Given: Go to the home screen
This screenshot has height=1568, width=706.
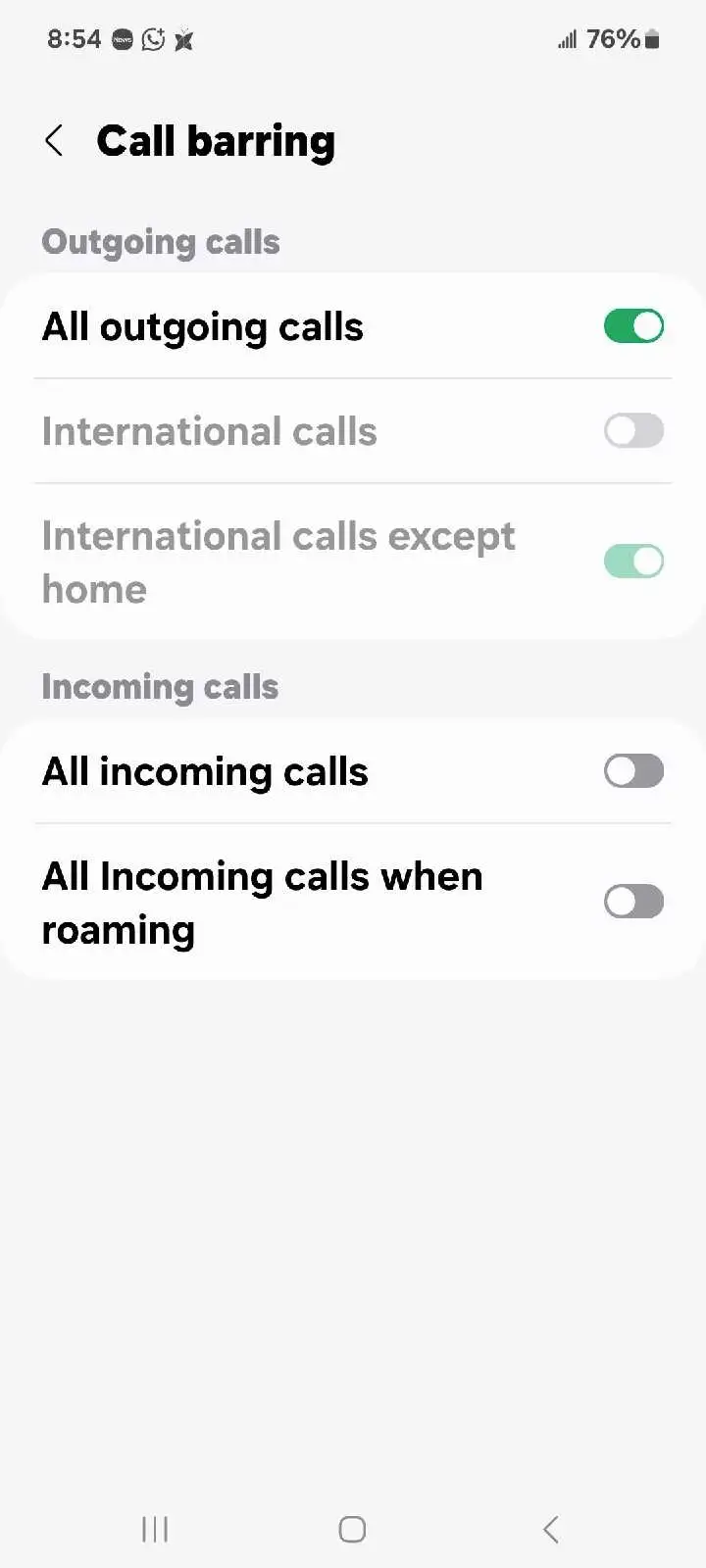Looking at the screenshot, I should coord(352,1529).
